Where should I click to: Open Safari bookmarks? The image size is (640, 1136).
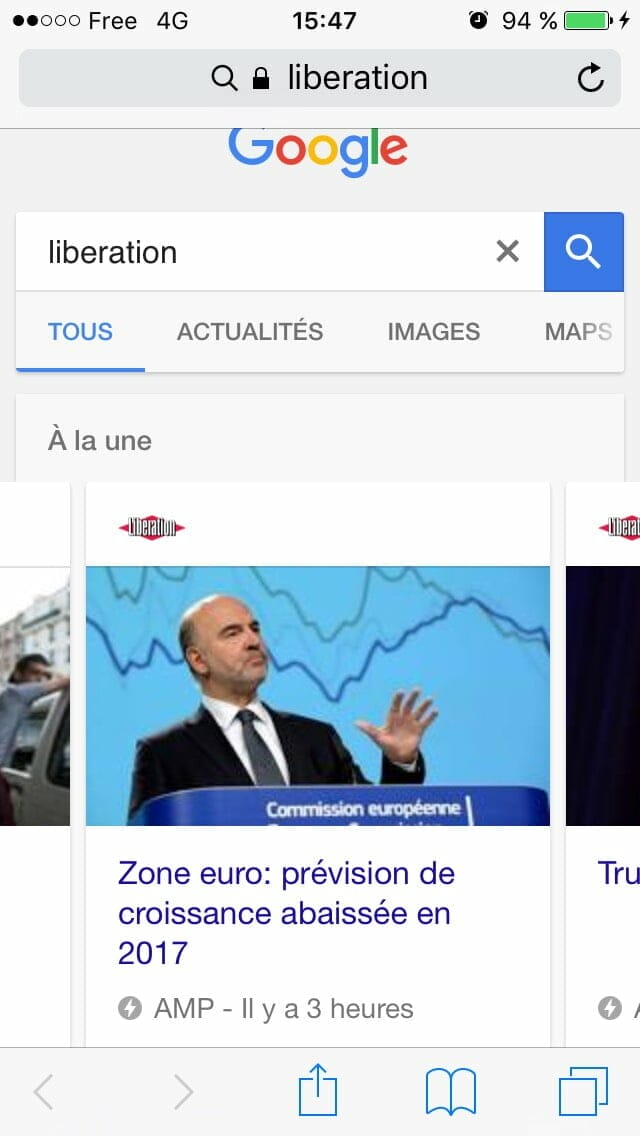click(451, 1091)
